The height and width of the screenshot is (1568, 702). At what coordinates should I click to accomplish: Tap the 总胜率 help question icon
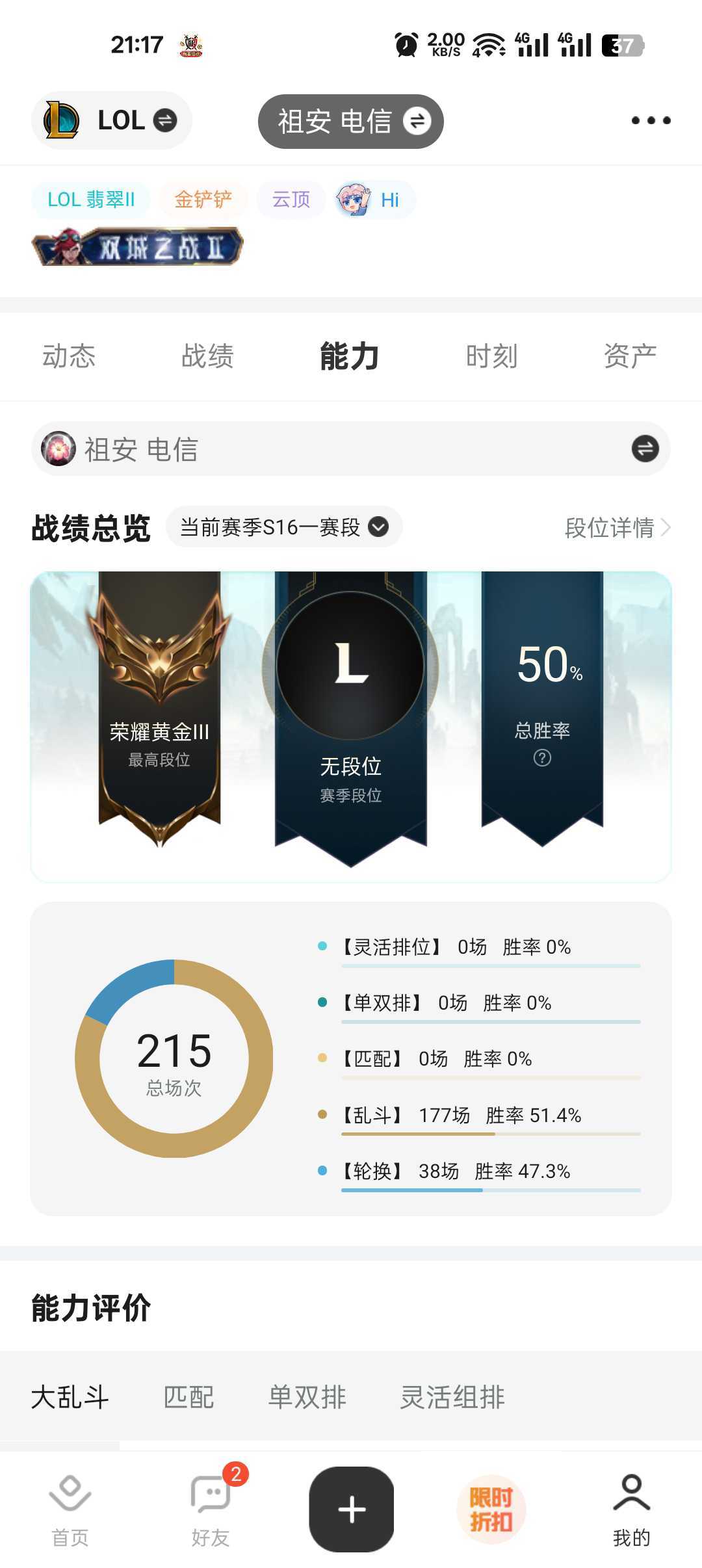(542, 758)
